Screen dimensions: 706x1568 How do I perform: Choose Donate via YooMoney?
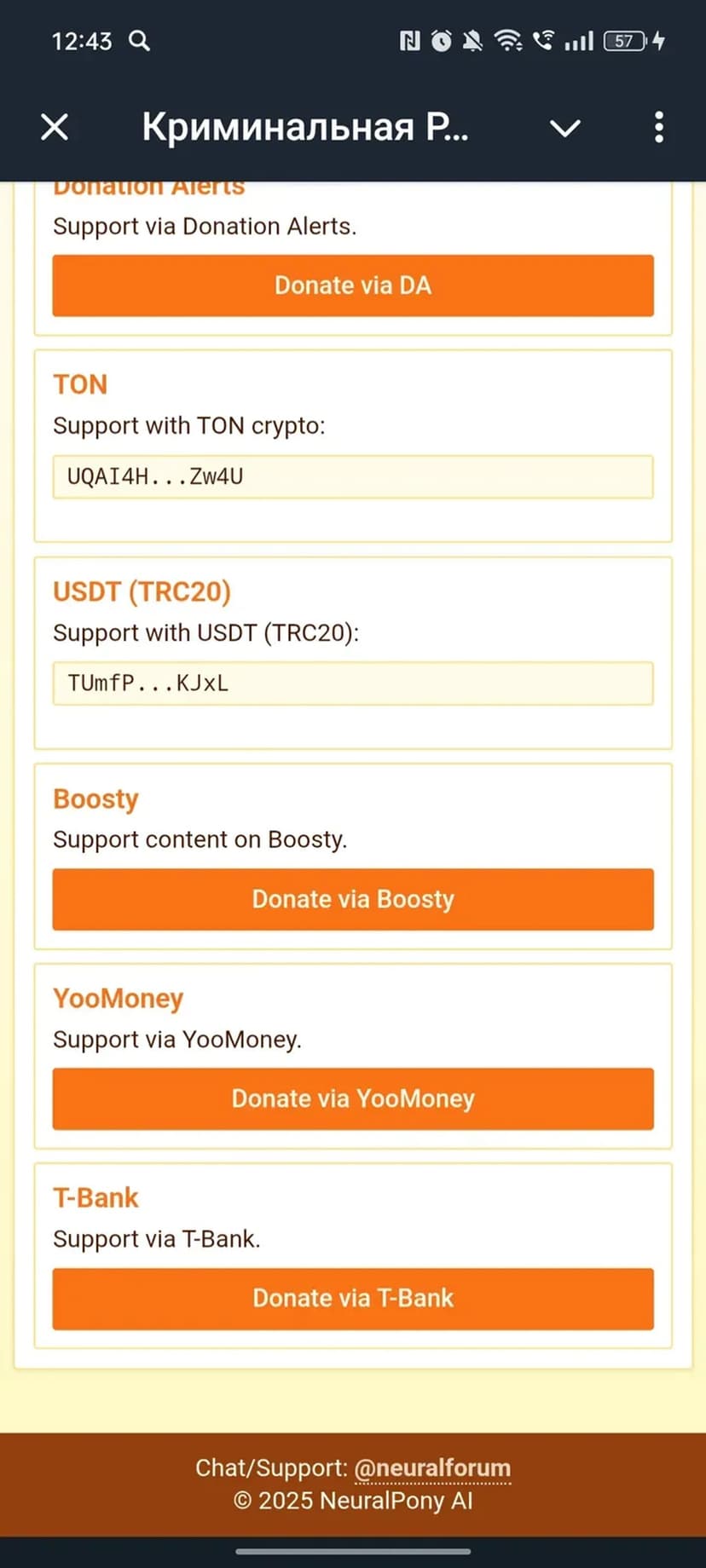[x=353, y=1098]
